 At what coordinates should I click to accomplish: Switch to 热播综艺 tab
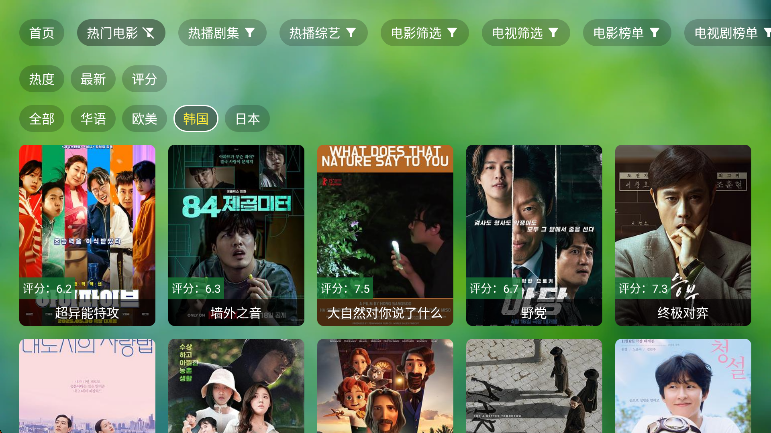323,33
